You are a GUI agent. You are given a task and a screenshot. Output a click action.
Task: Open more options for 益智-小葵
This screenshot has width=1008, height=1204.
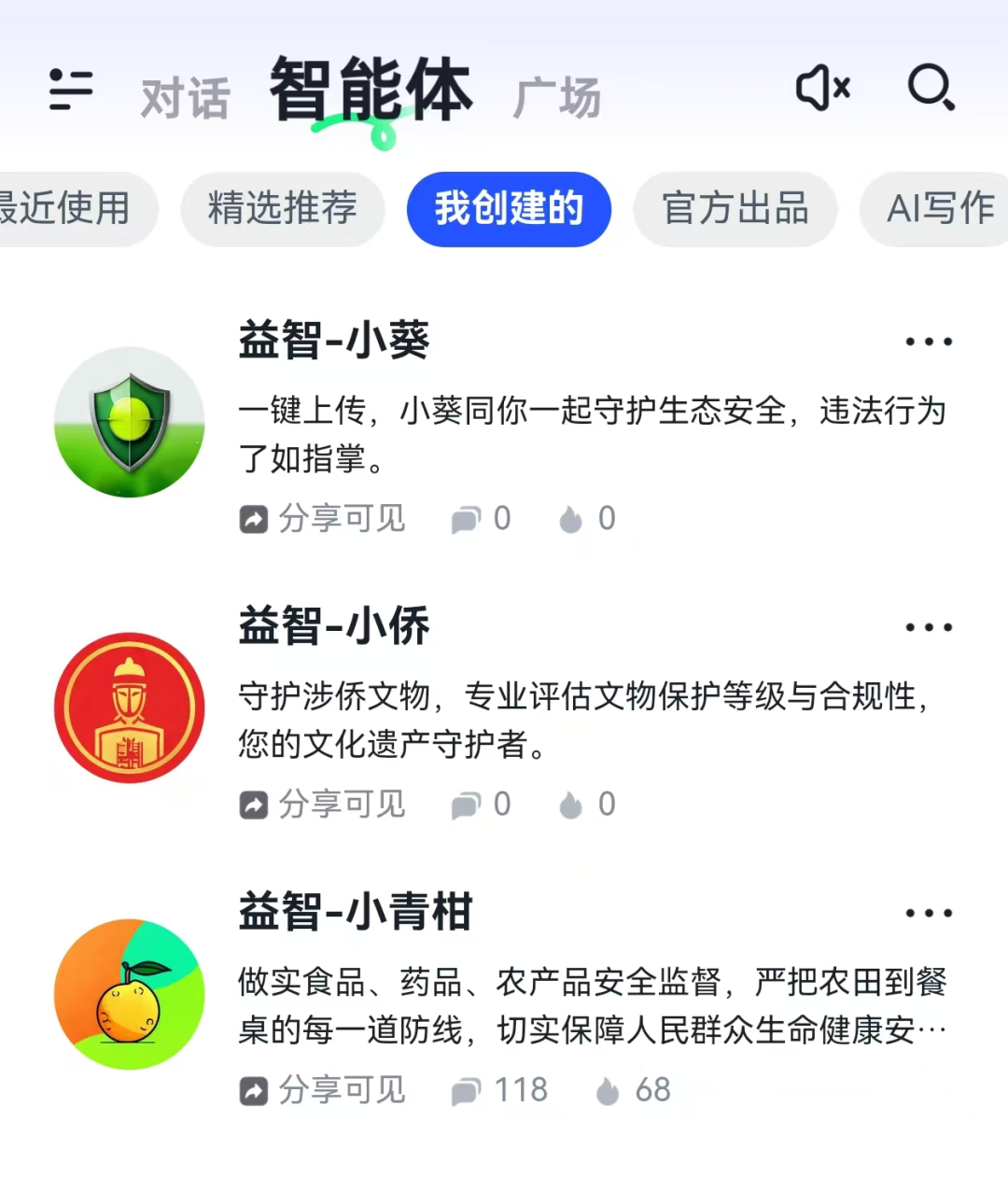click(x=929, y=342)
